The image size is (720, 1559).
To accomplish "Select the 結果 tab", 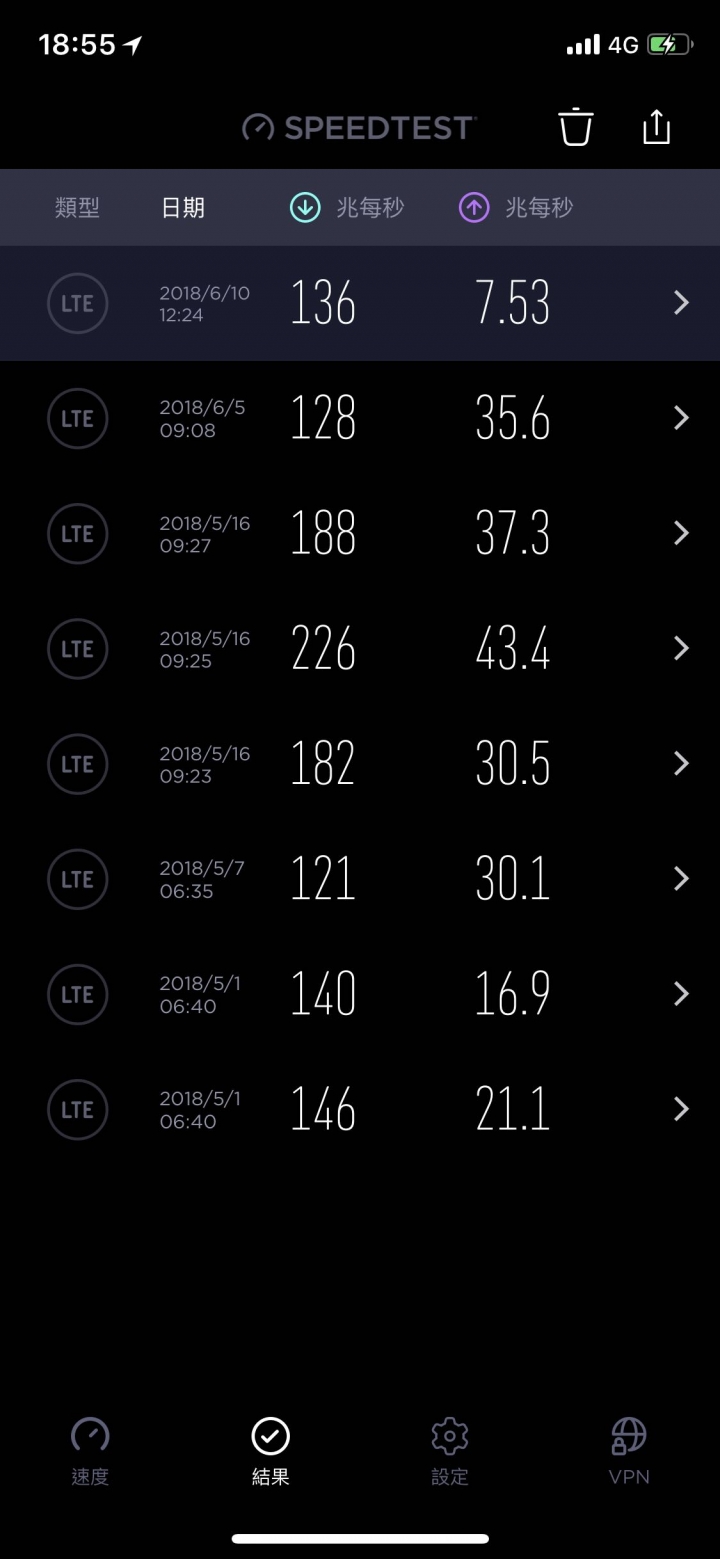I will pyautogui.click(x=270, y=1451).
